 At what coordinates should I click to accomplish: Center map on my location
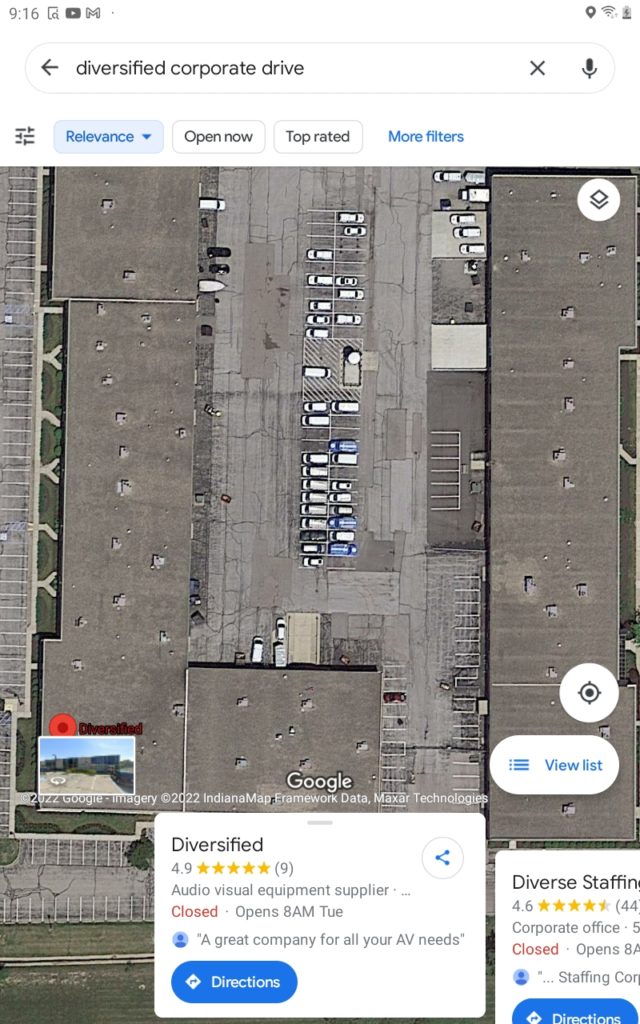pyautogui.click(x=589, y=692)
